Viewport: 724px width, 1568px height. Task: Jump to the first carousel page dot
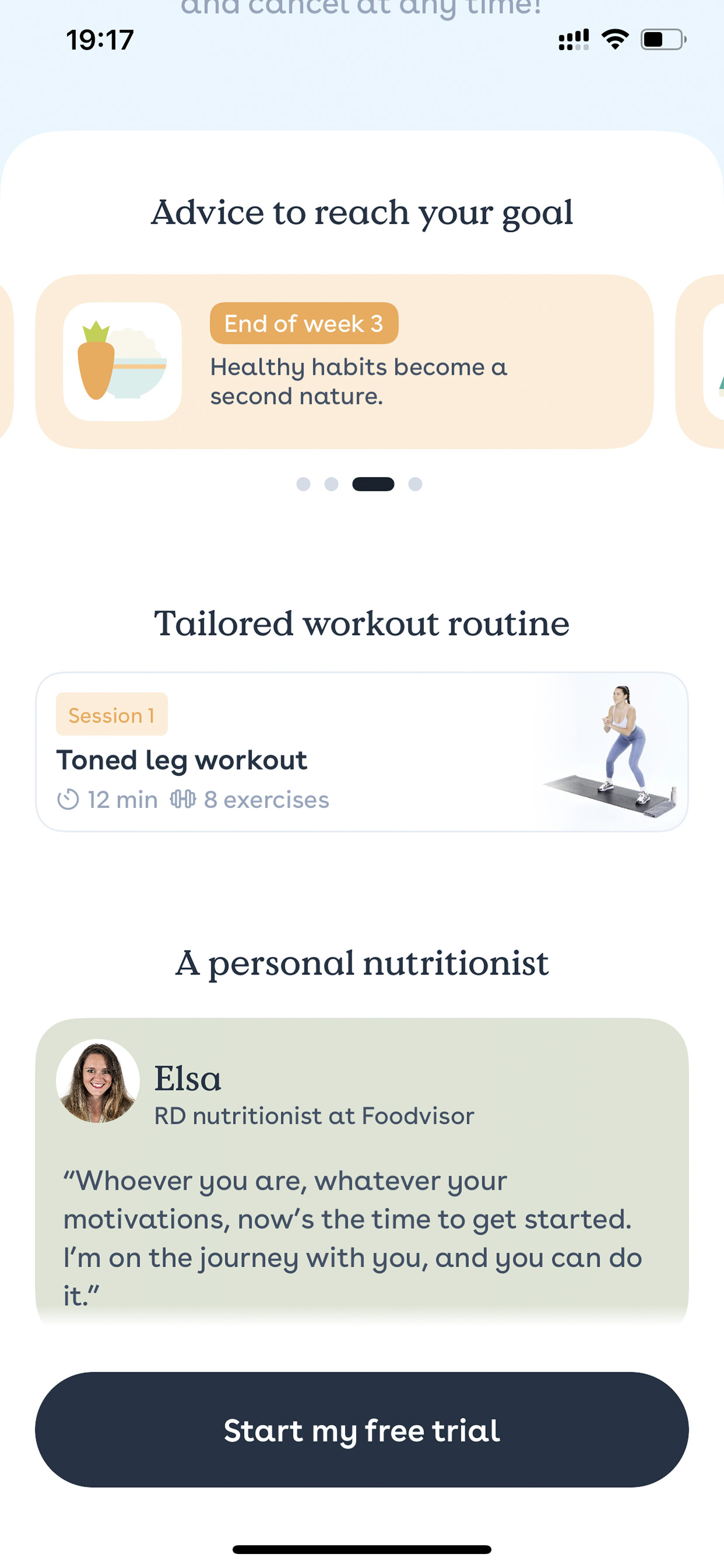[303, 484]
